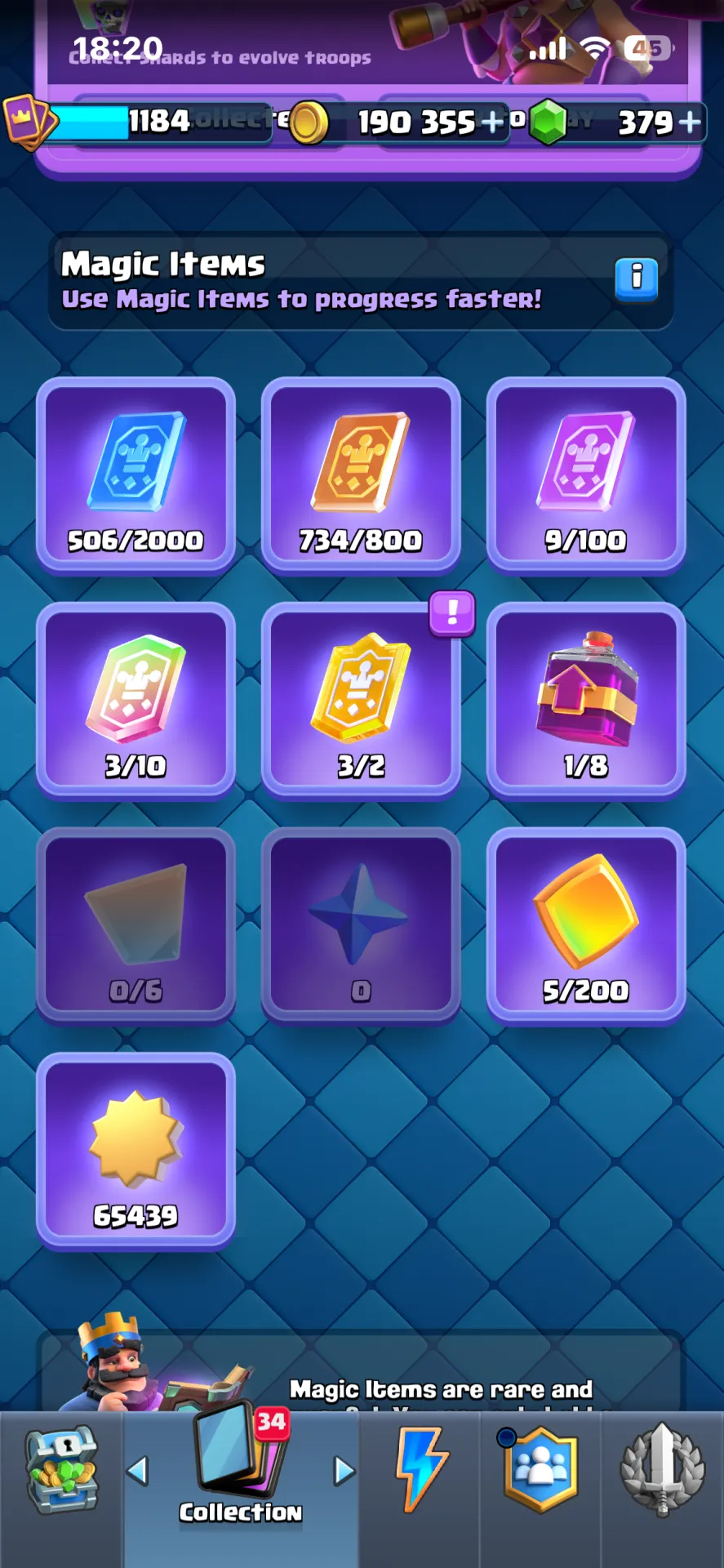Buy gems with the plus button
Screen dimensions: 724x1568
coord(690,122)
